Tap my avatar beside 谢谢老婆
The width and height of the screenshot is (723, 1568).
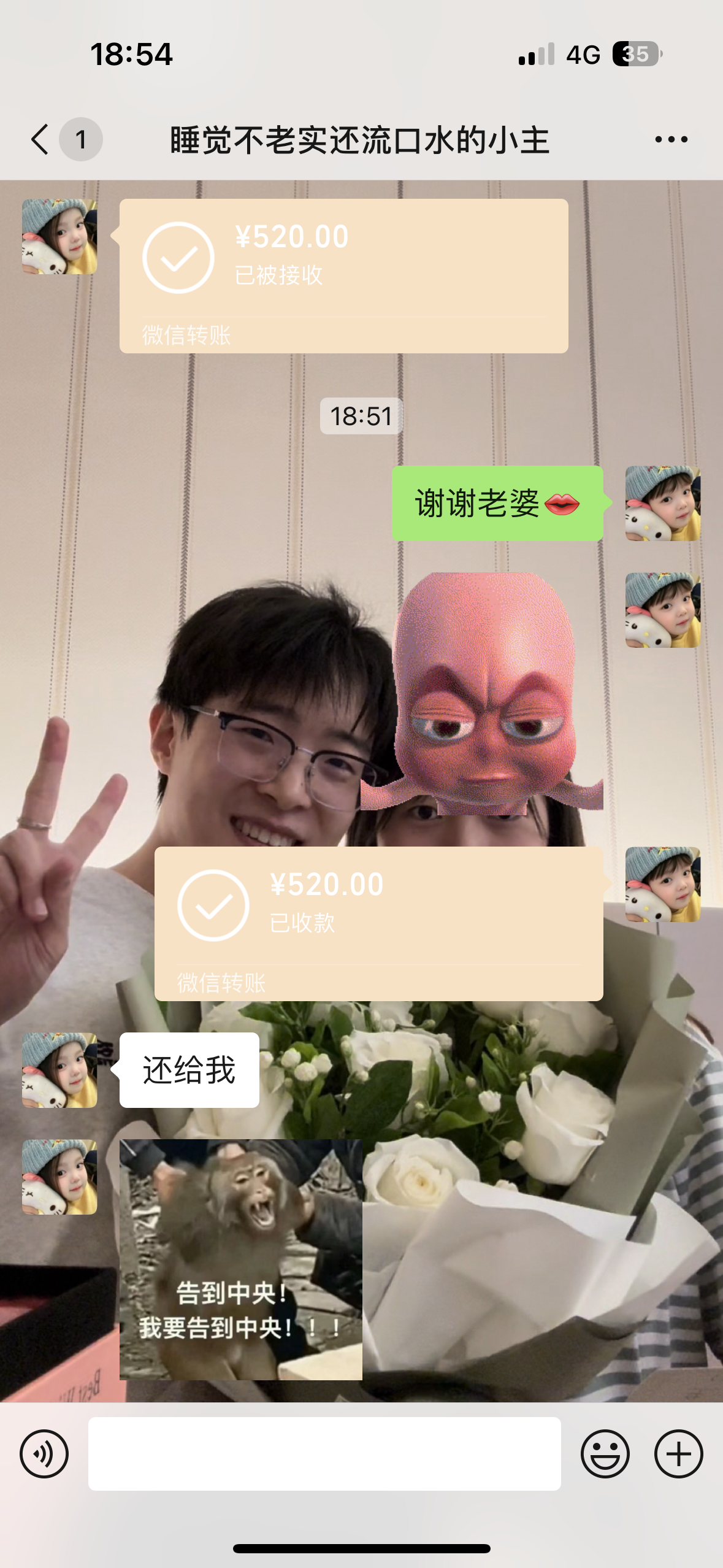[662, 503]
